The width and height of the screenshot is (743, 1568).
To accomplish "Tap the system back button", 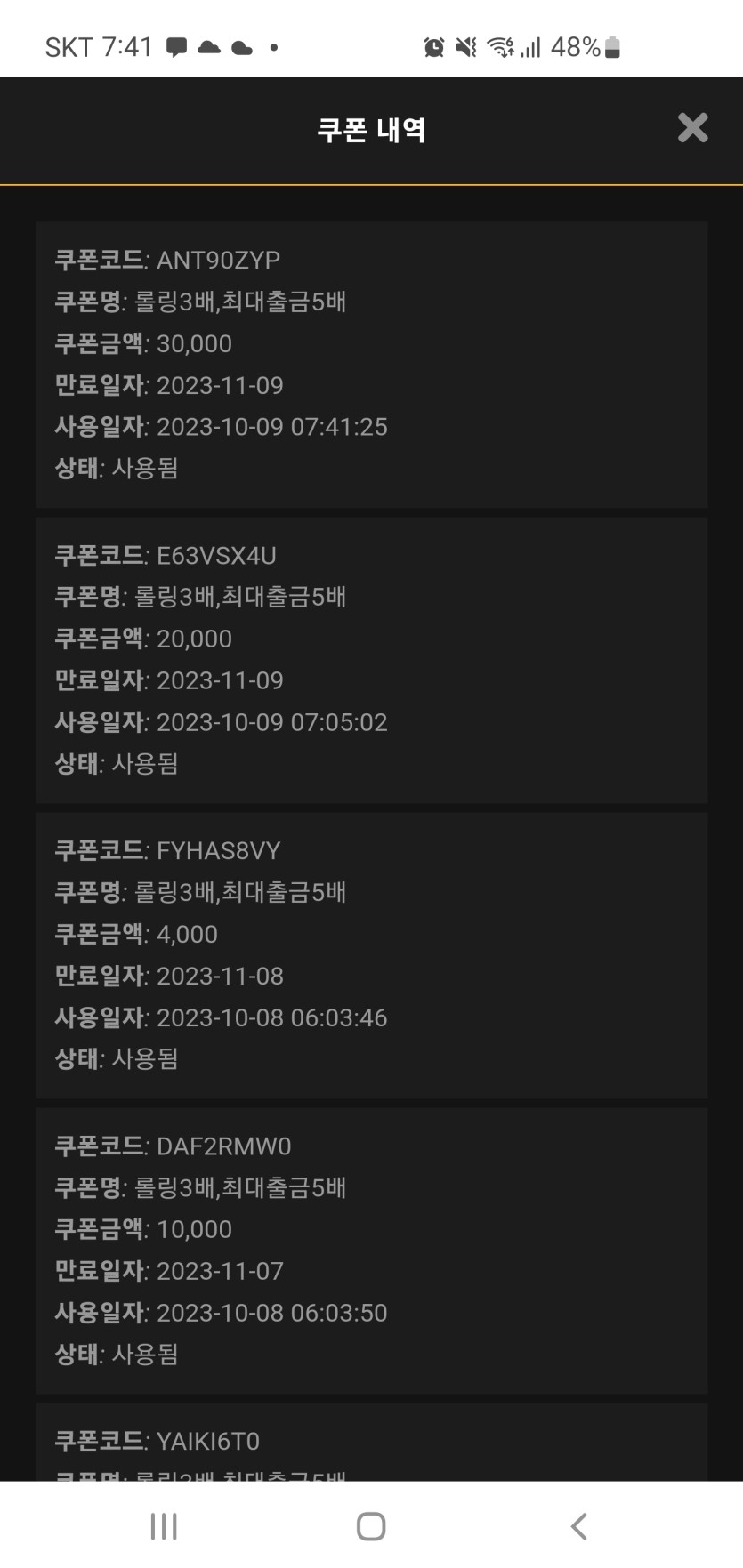I will point(578,1526).
